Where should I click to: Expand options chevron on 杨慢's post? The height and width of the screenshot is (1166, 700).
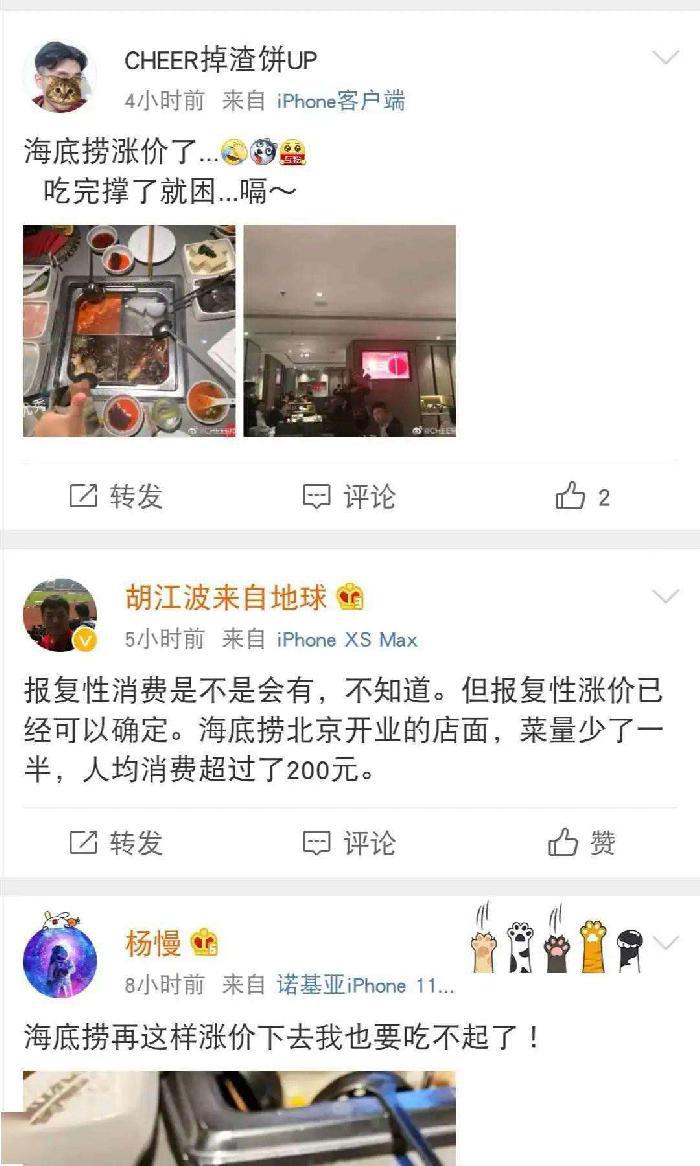coord(665,942)
